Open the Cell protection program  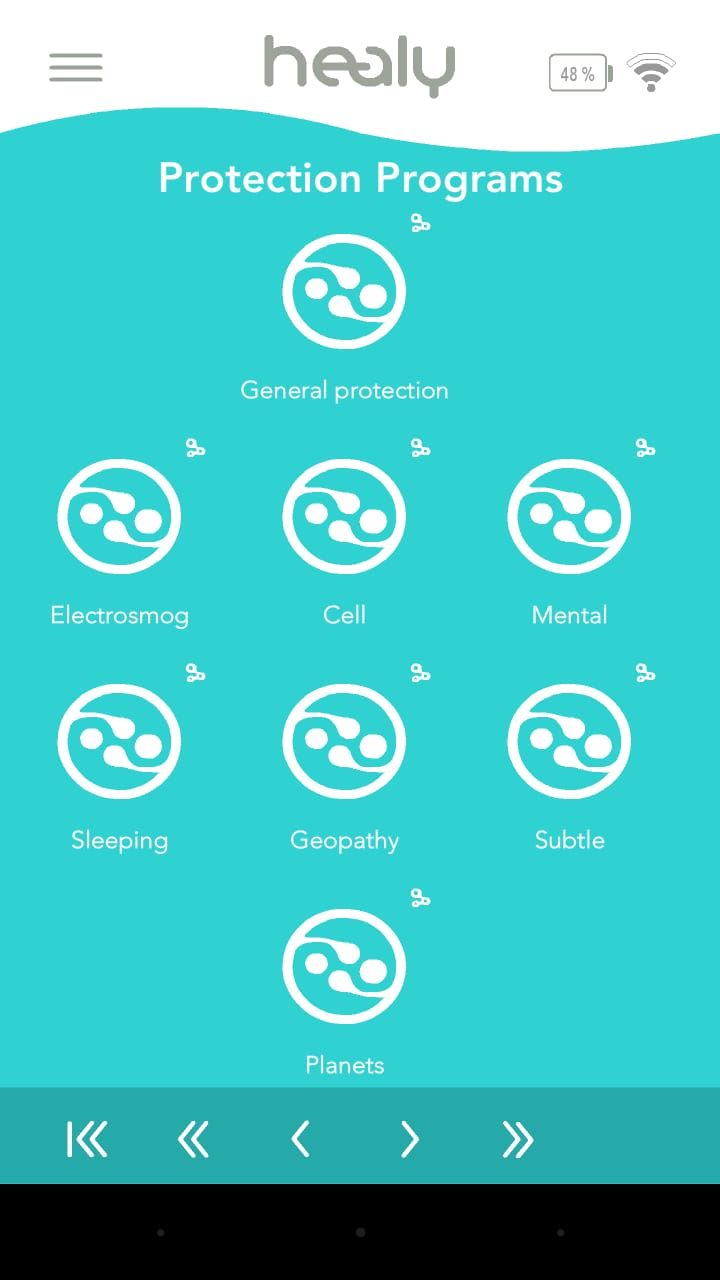point(344,516)
